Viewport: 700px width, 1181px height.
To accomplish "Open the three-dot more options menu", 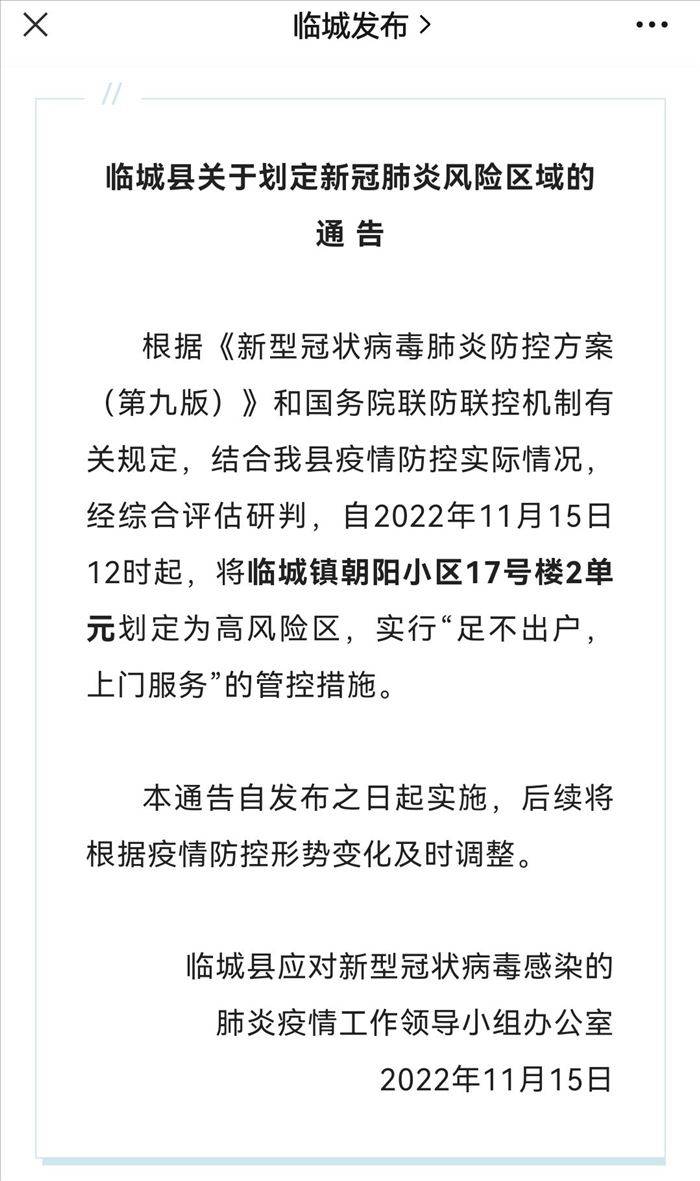I will 652,26.
